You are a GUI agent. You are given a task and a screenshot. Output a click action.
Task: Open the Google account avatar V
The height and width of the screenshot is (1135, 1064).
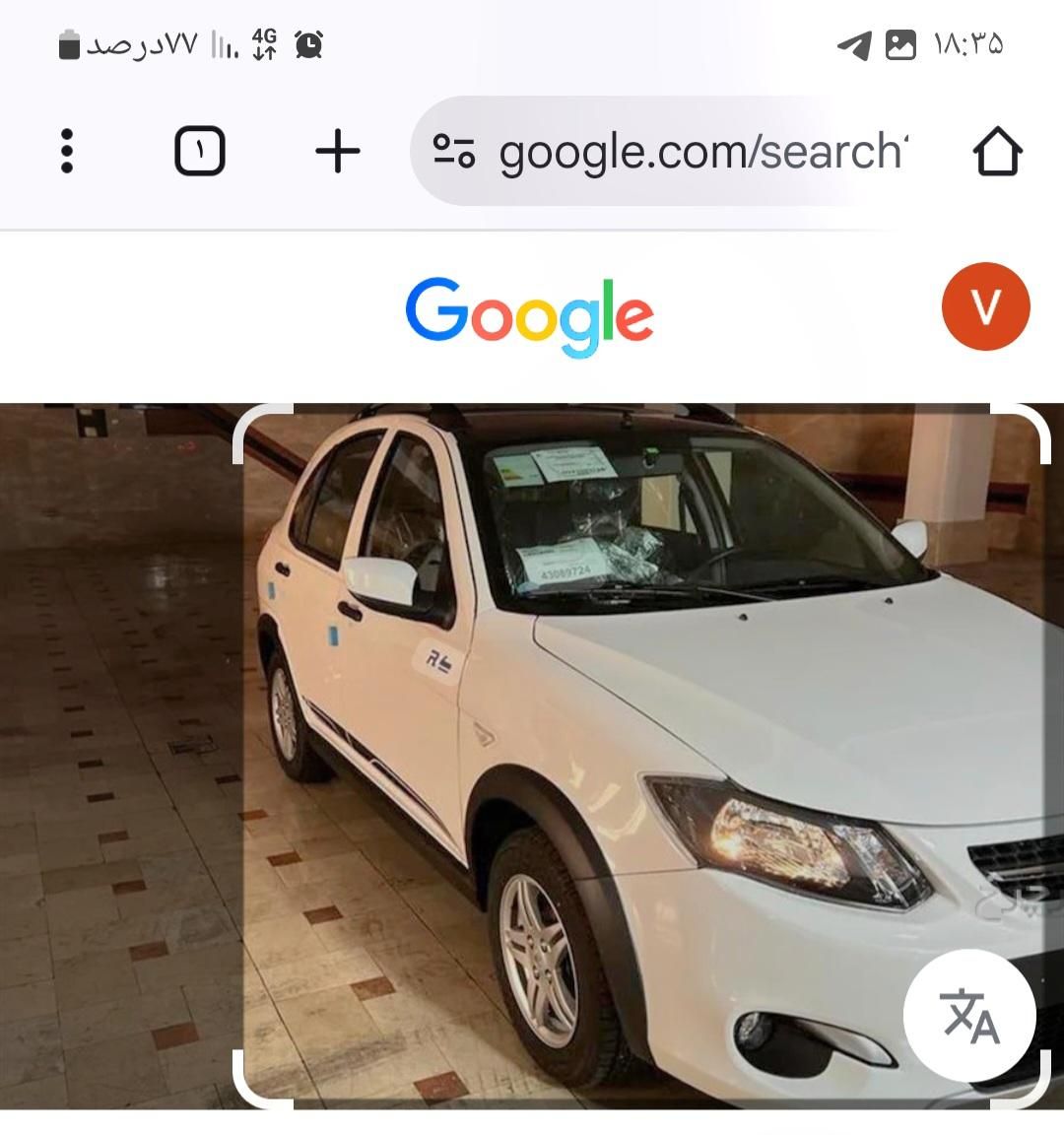point(985,306)
